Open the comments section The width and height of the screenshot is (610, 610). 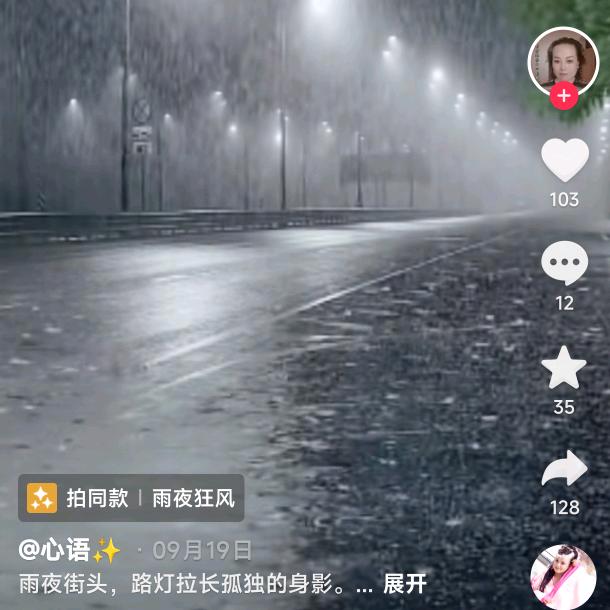point(564,263)
